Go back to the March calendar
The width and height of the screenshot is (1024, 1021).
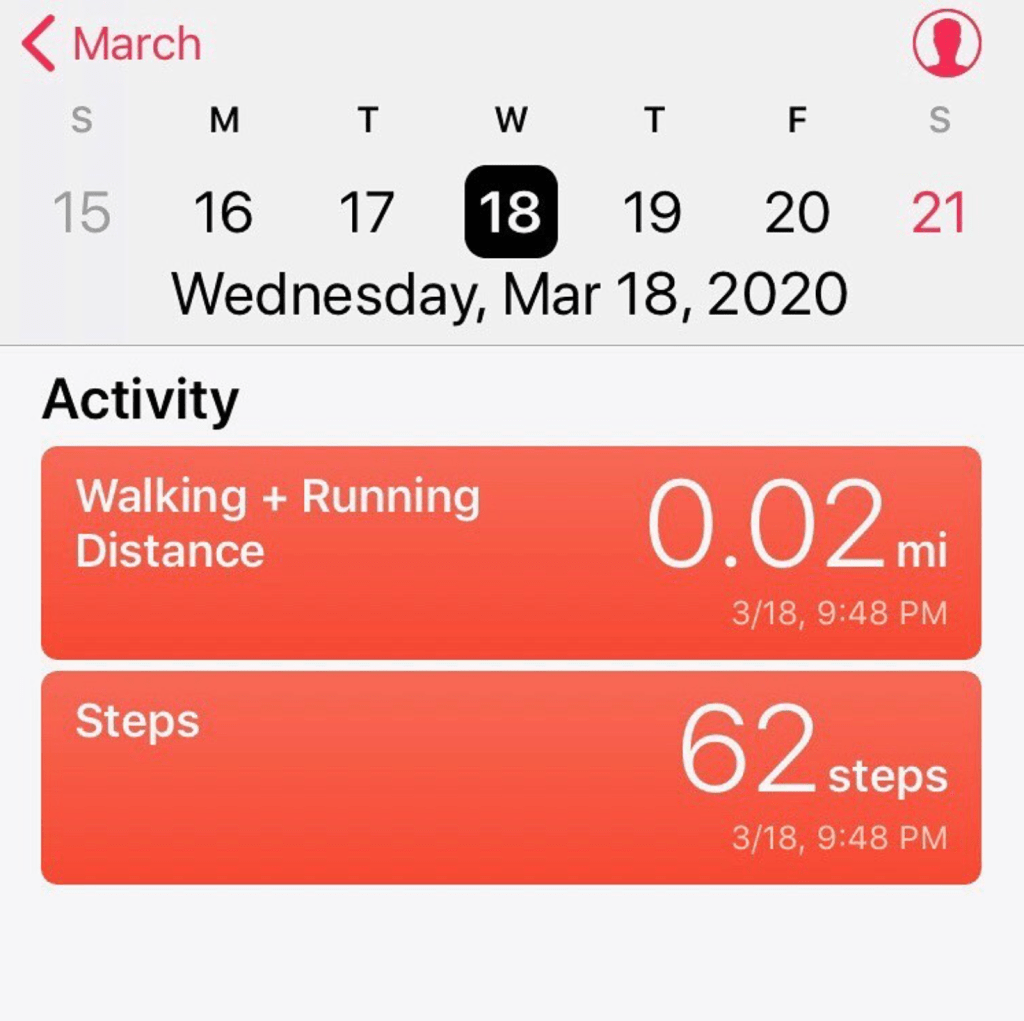coord(112,45)
